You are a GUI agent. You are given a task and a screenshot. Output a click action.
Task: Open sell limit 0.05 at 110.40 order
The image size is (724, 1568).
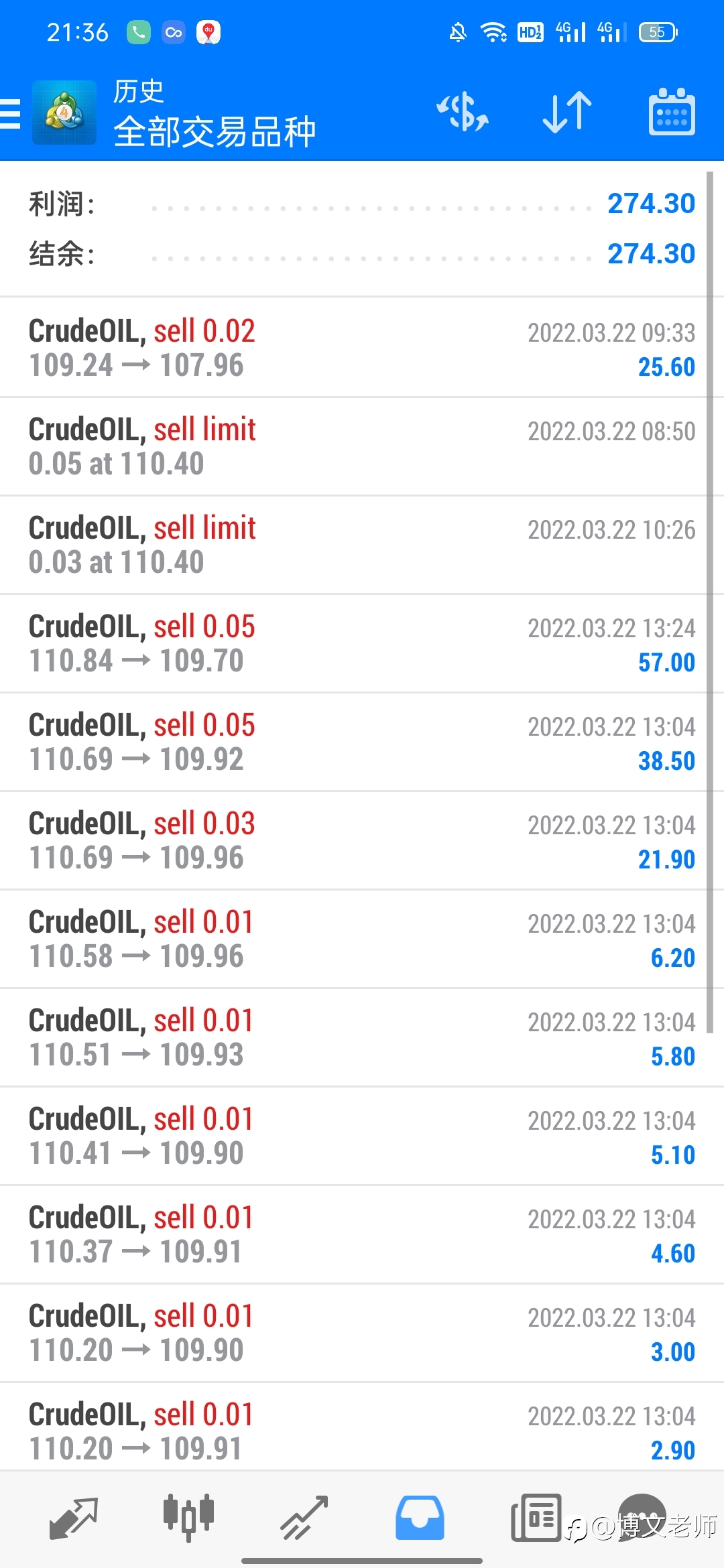[x=362, y=446]
